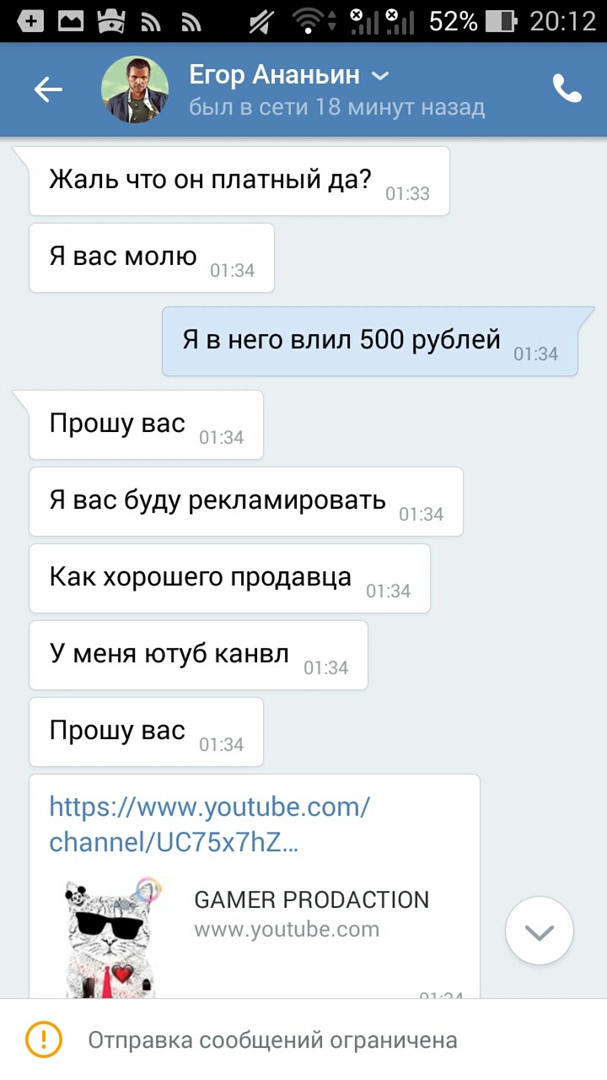Go back from the chat

coord(47,90)
